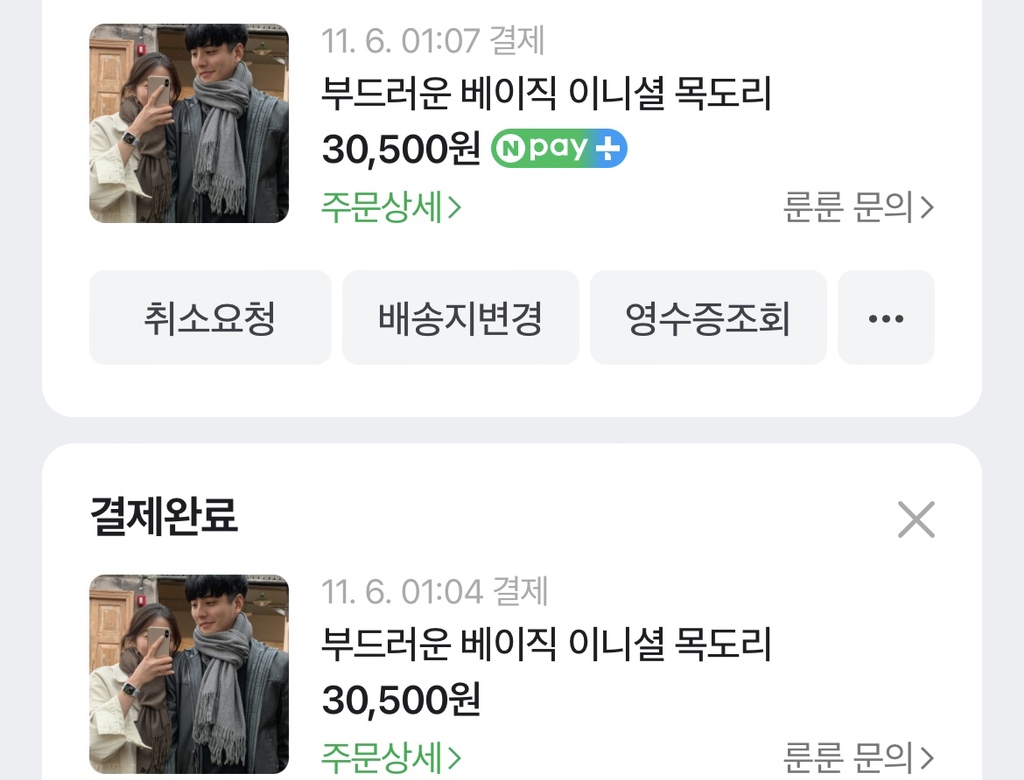Open 주문상세 for the 01:04 order
The width and height of the screenshot is (1024, 780).
(391, 758)
